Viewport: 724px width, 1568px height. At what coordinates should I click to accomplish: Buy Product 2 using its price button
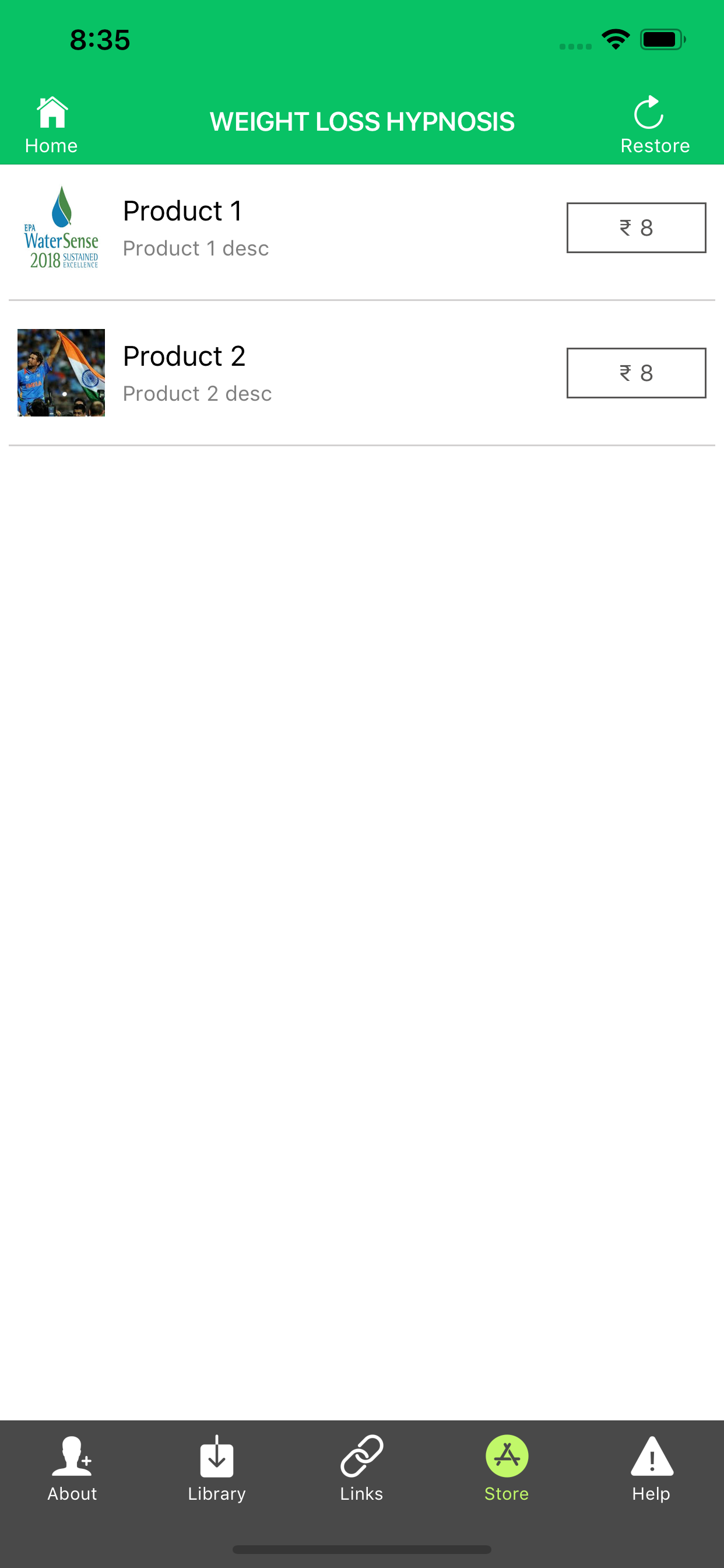coord(635,373)
